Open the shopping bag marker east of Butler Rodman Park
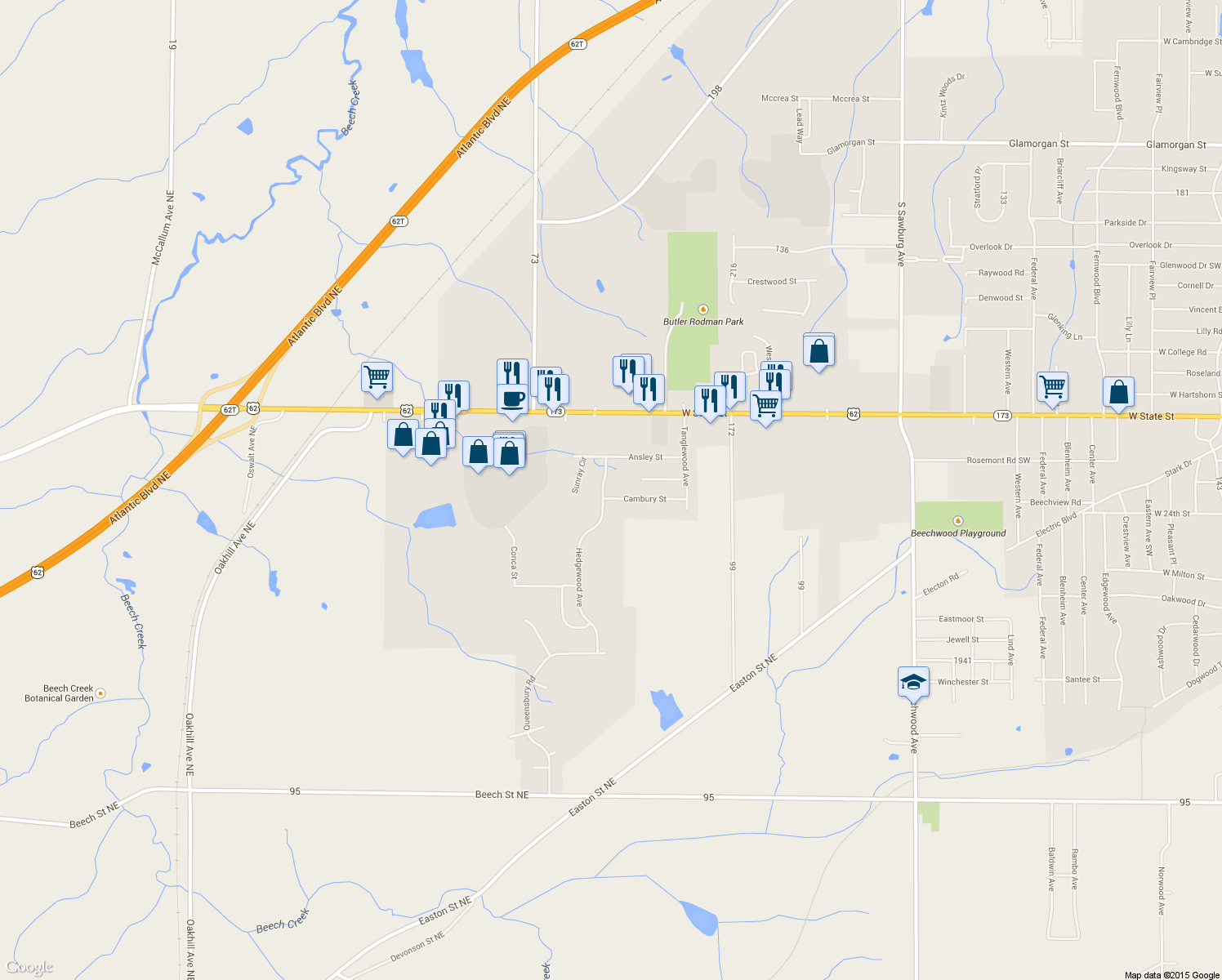 coord(818,351)
